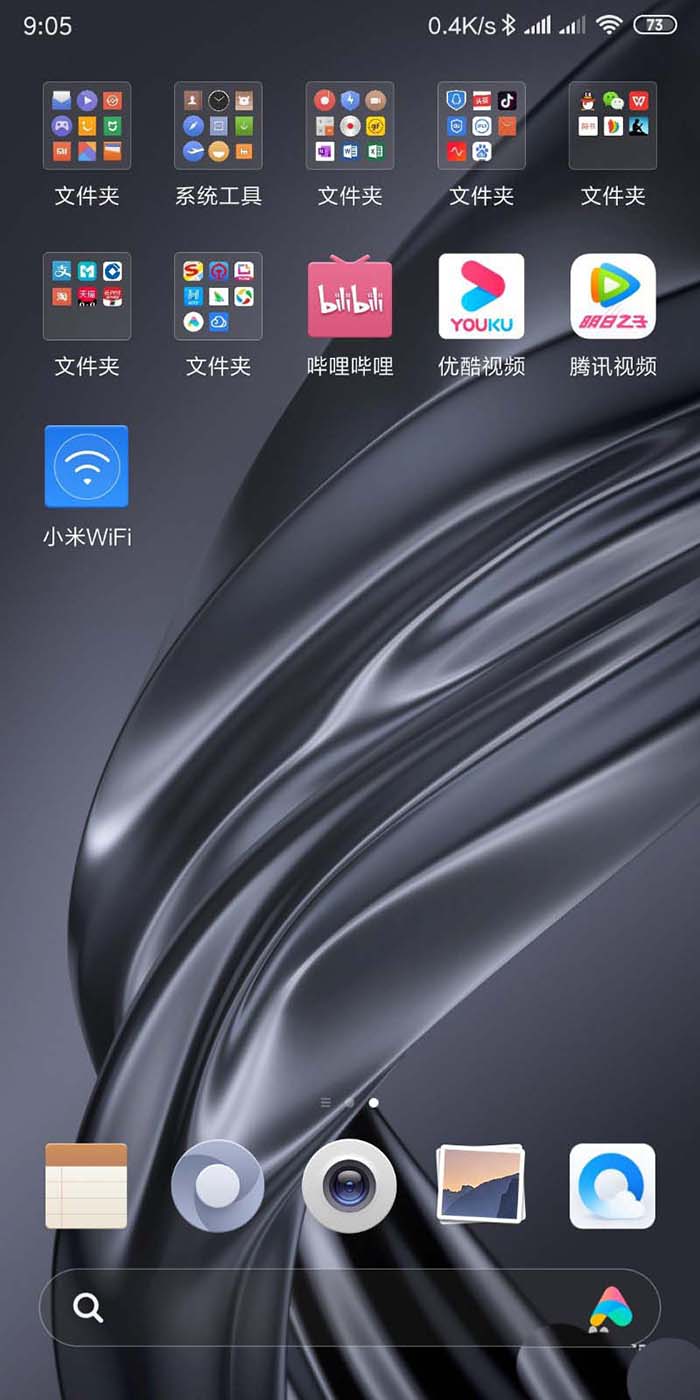Open 优酷视频 app
This screenshot has width=700, height=1400.
pos(481,297)
